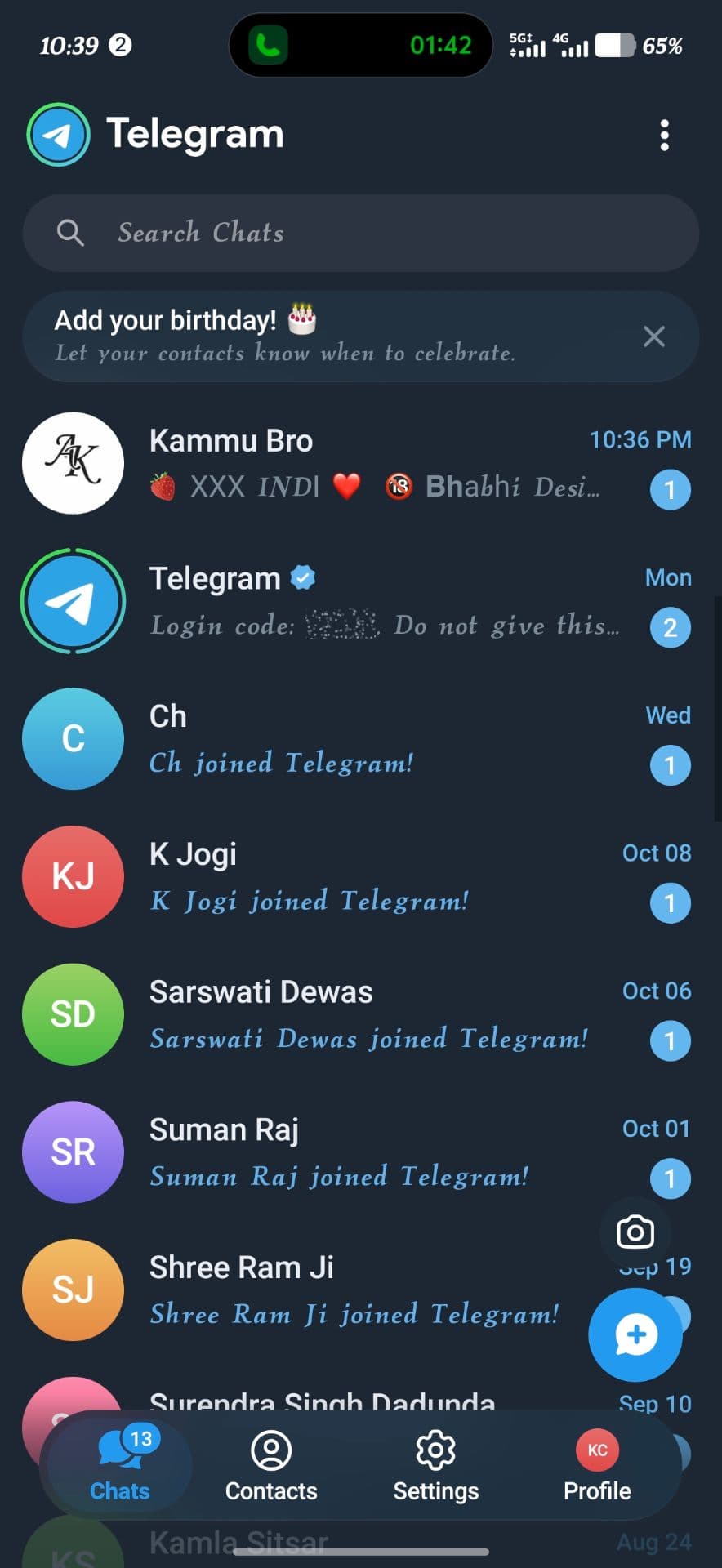
Task: Open the chat with Kammu Bro
Action: click(x=360, y=463)
